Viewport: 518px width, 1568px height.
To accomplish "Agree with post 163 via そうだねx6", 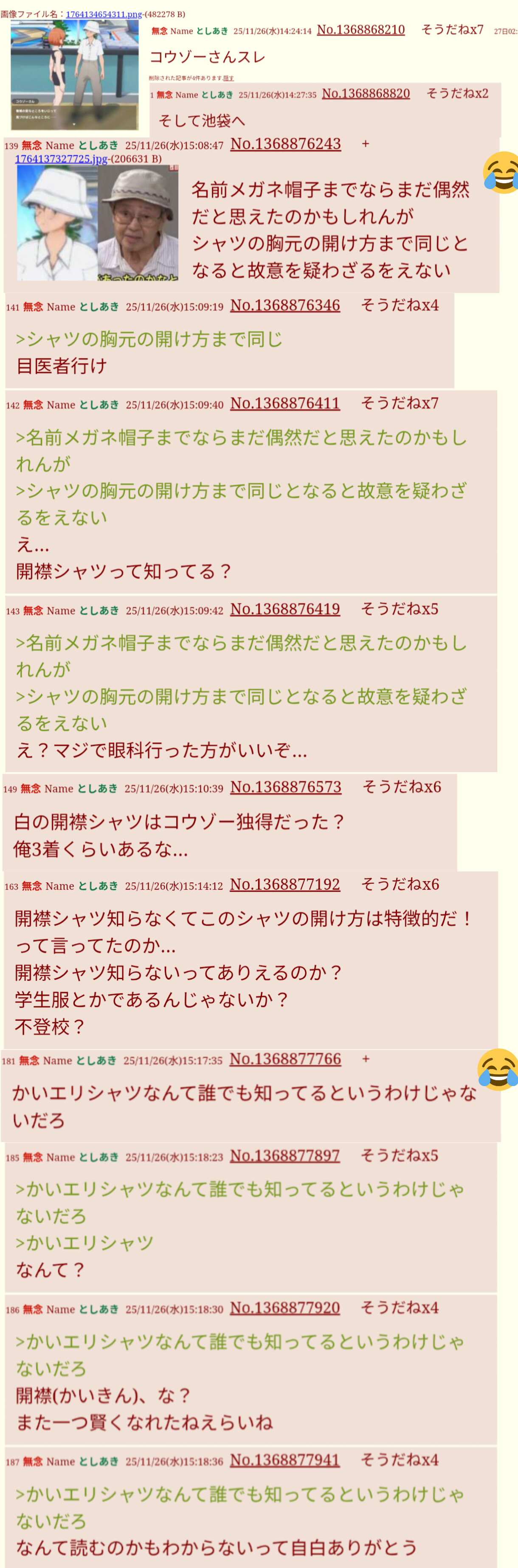I will pos(400,885).
